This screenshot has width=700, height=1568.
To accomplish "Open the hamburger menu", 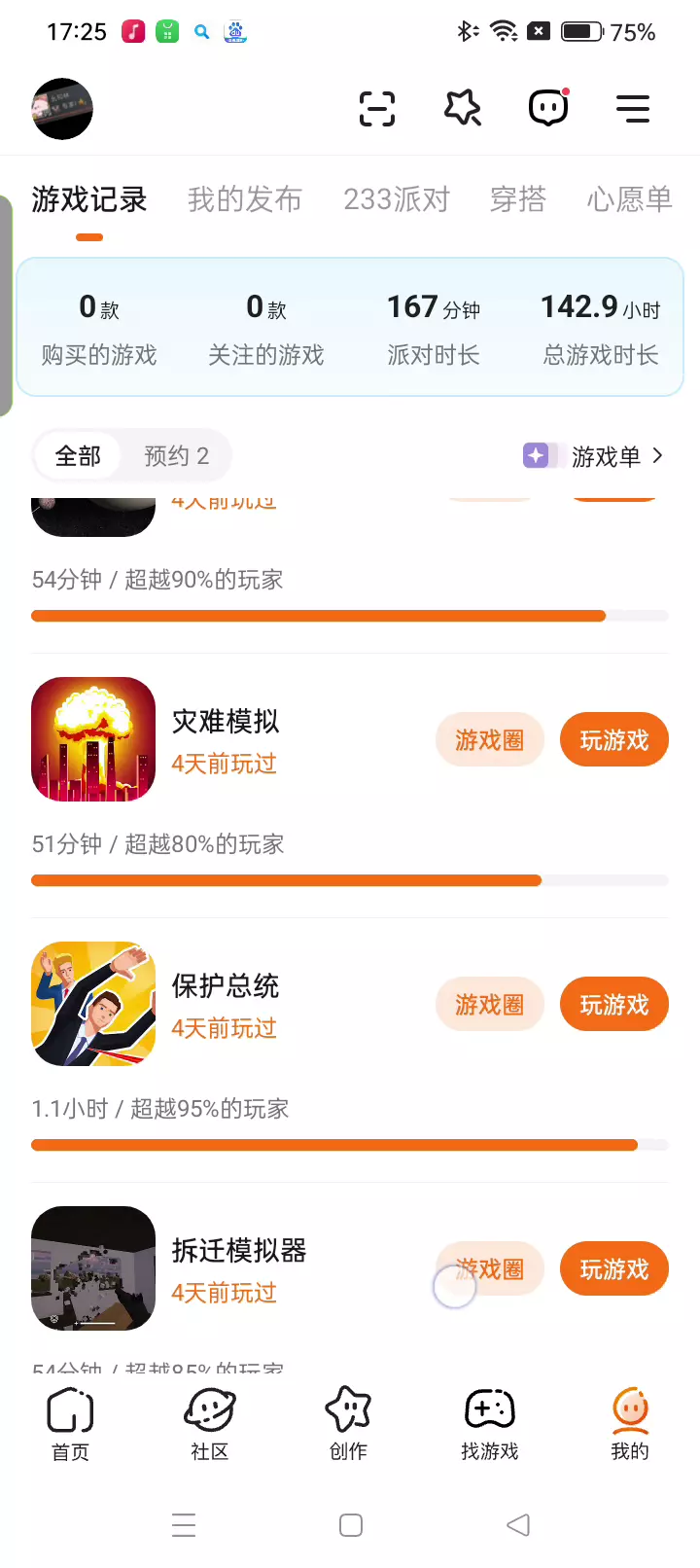I will click(633, 108).
